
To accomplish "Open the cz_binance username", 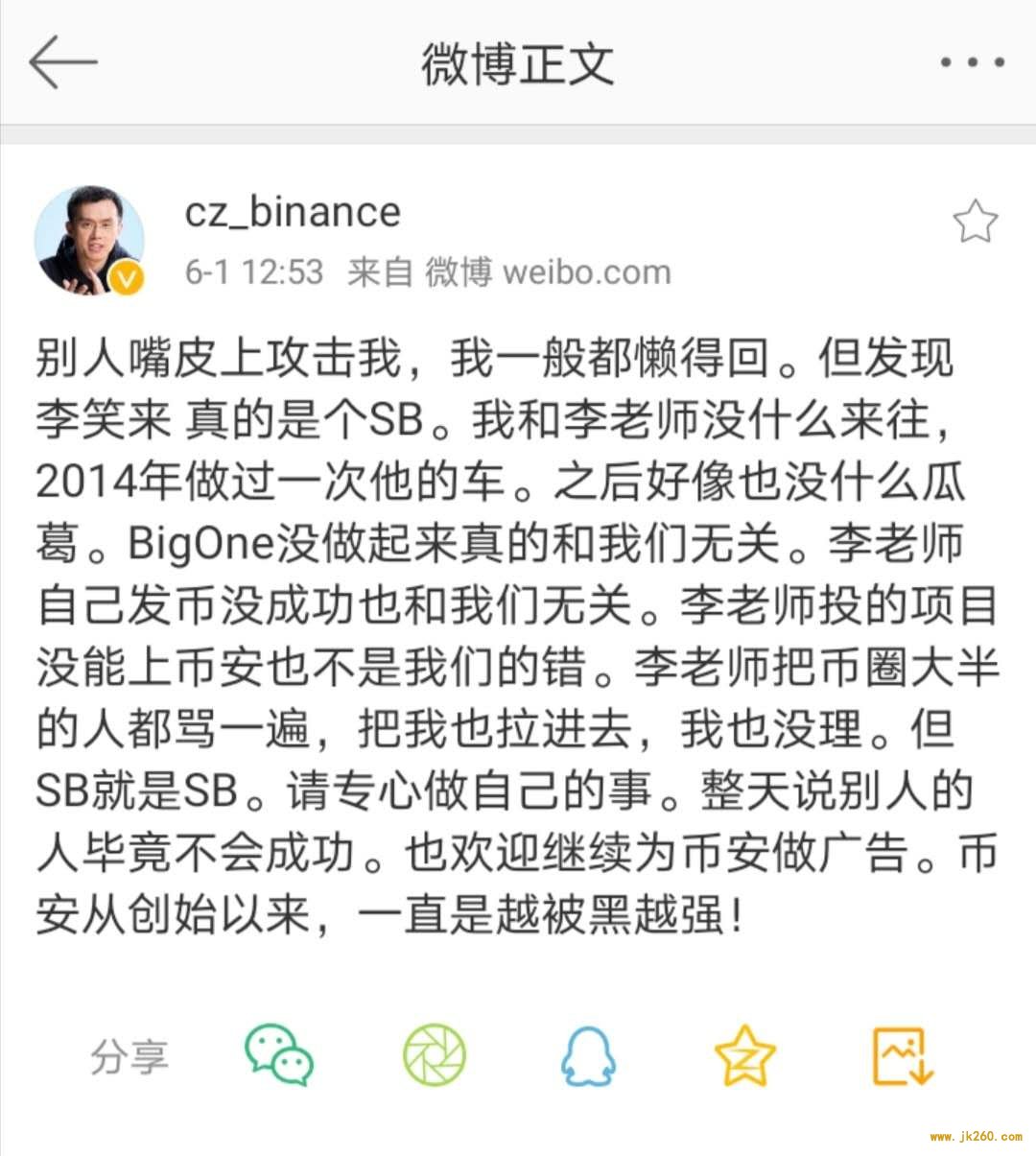I will pos(293,212).
